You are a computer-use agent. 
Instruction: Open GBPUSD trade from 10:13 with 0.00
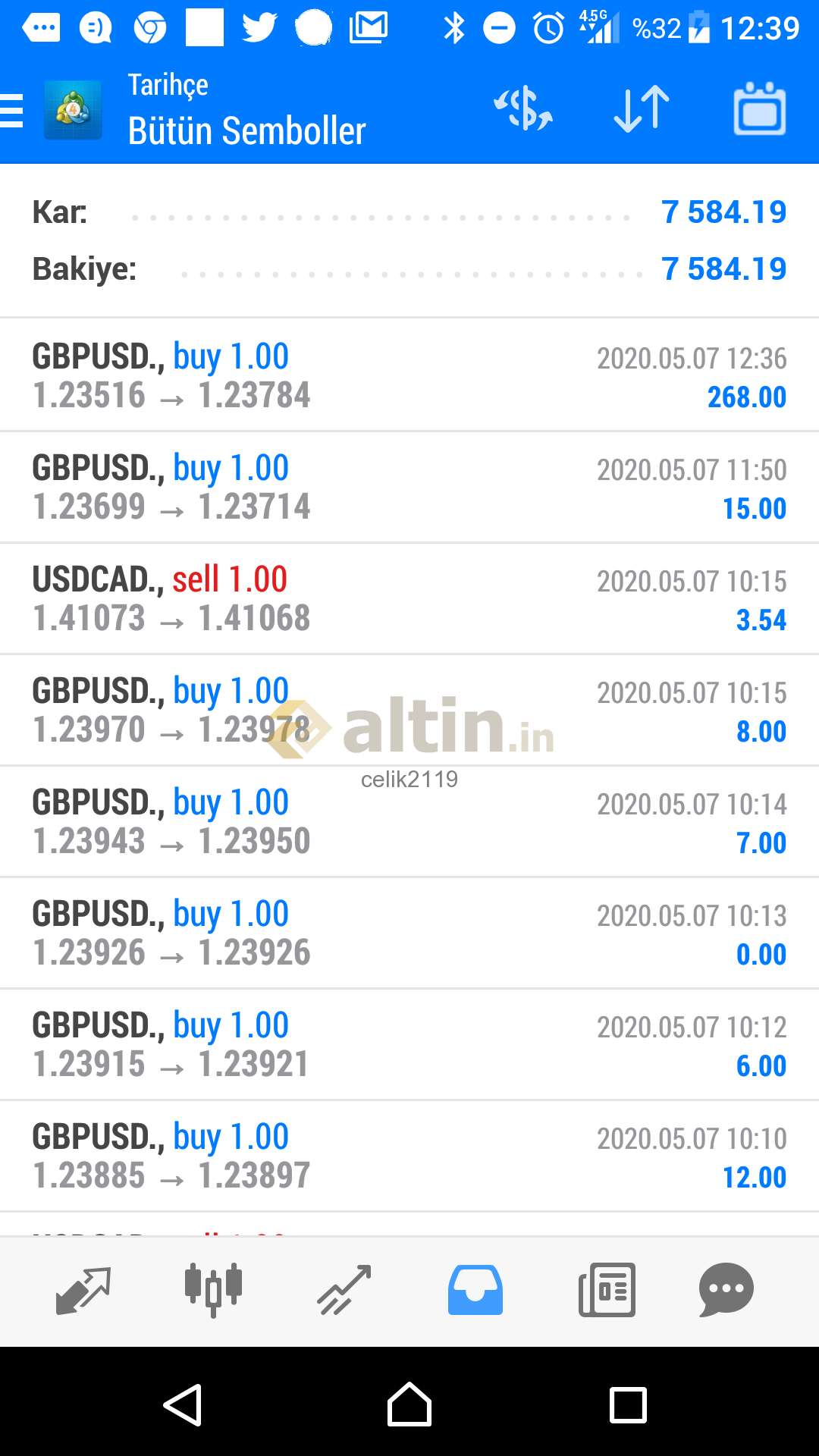(409, 933)
